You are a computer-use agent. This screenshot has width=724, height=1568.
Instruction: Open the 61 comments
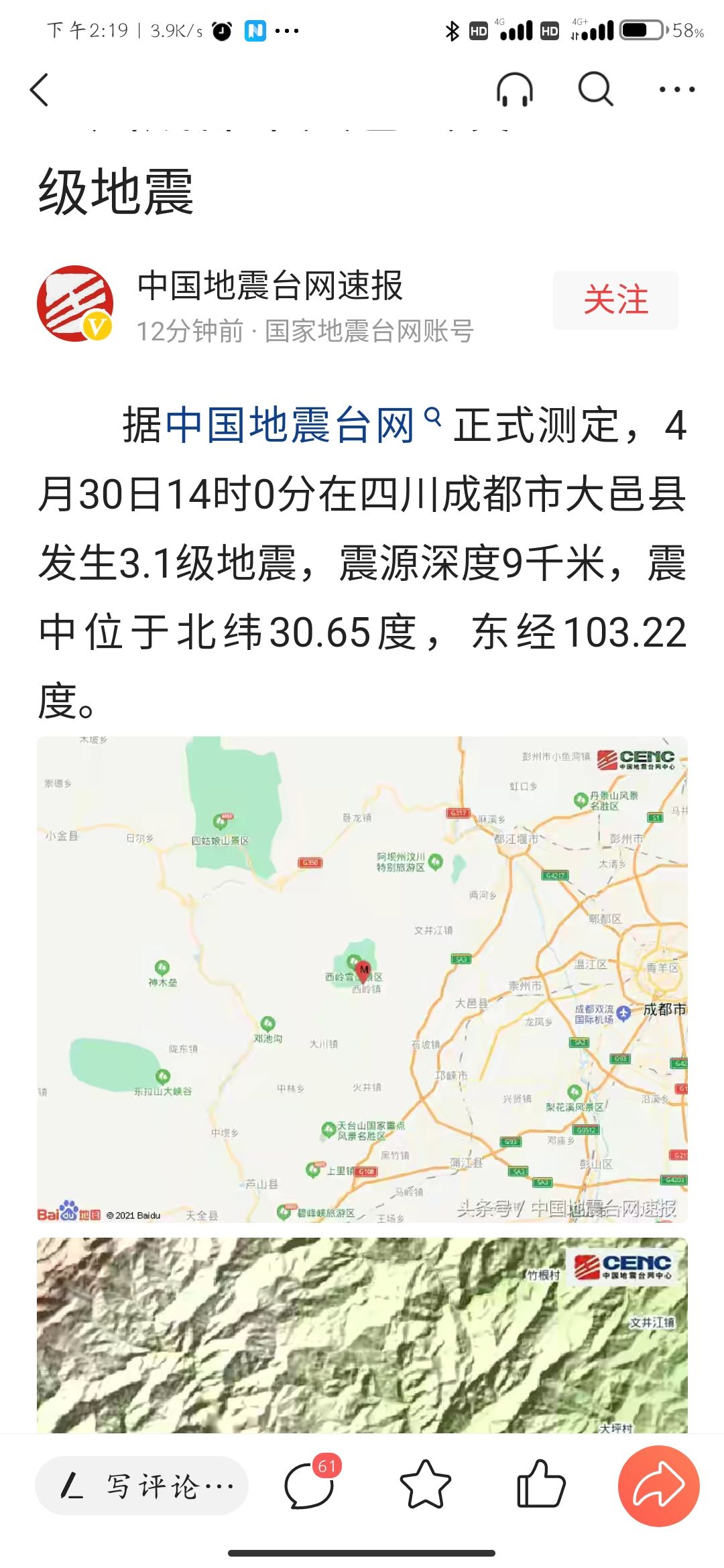click(x=310, y=1484)
